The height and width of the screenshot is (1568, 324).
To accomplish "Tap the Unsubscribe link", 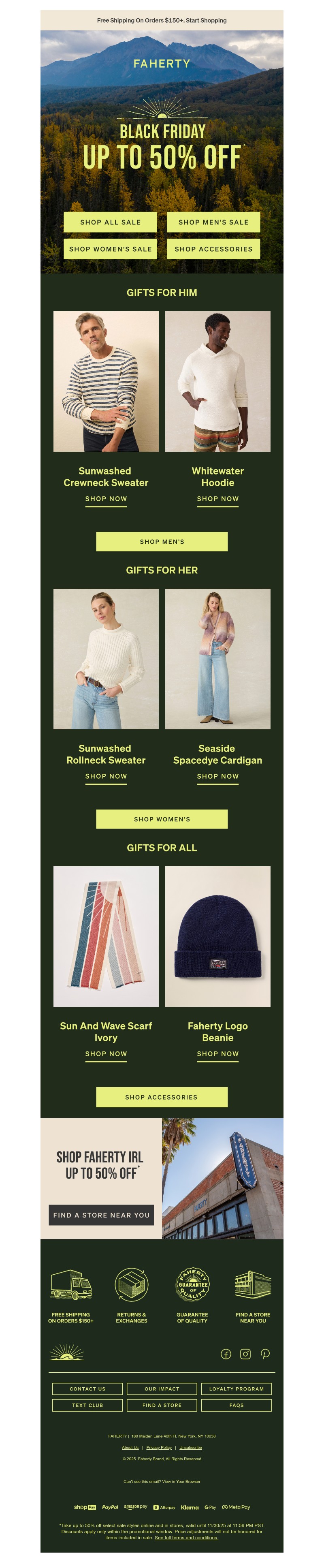I will (190, 1448).
